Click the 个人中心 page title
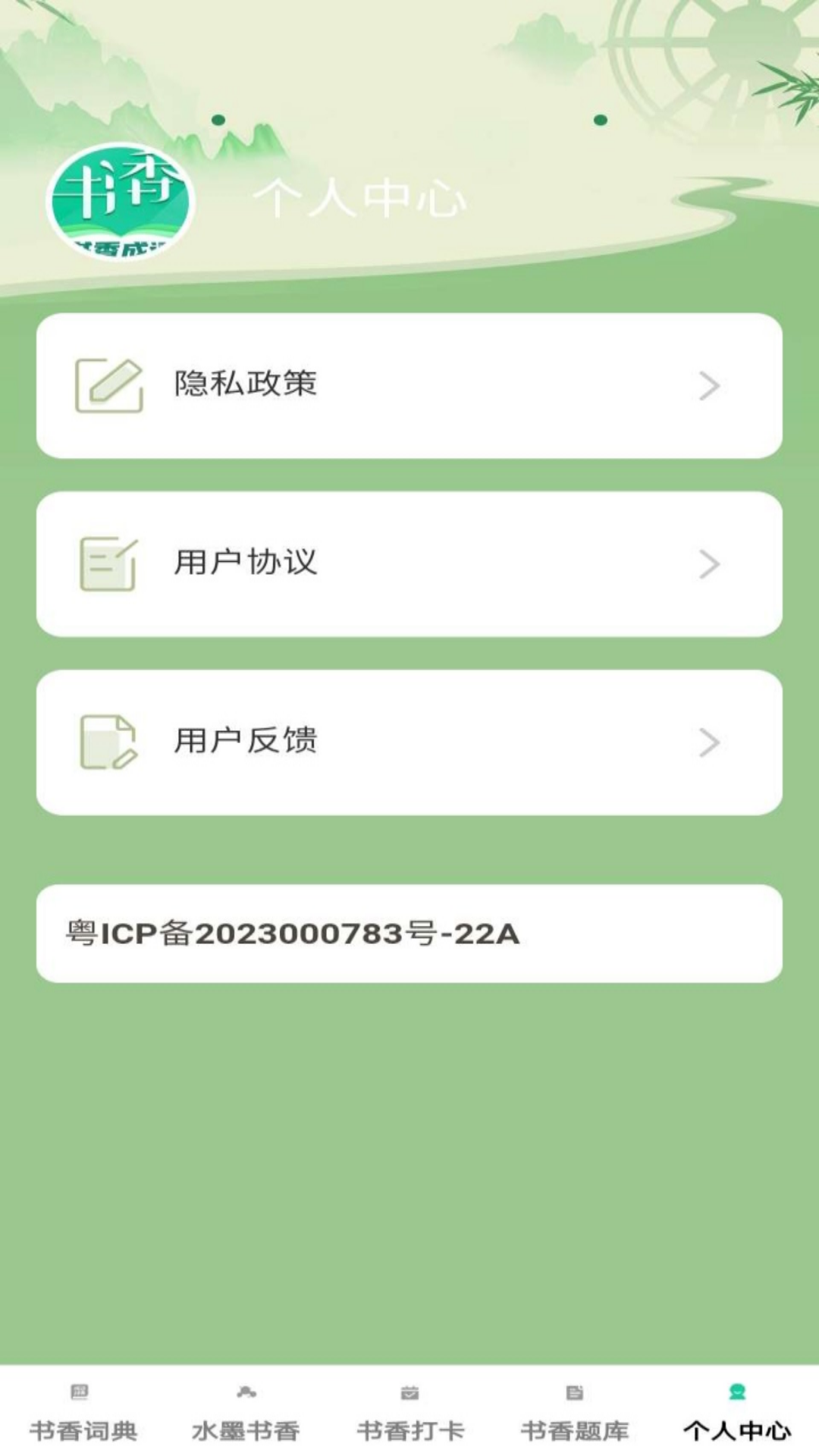 (x=359, y=202)
